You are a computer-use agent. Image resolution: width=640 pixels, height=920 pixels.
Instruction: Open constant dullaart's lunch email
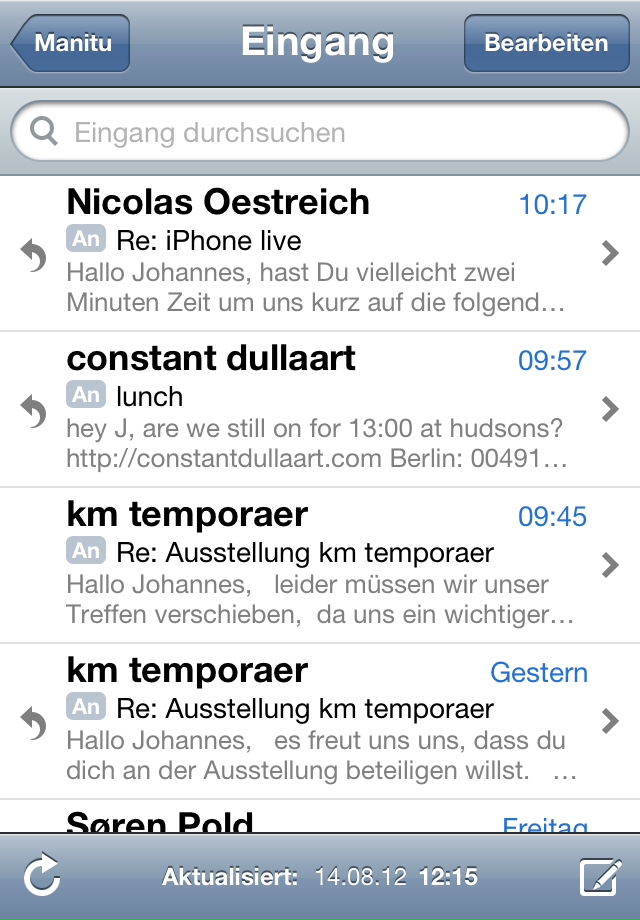pyautogui.click(x=320, y=409)
